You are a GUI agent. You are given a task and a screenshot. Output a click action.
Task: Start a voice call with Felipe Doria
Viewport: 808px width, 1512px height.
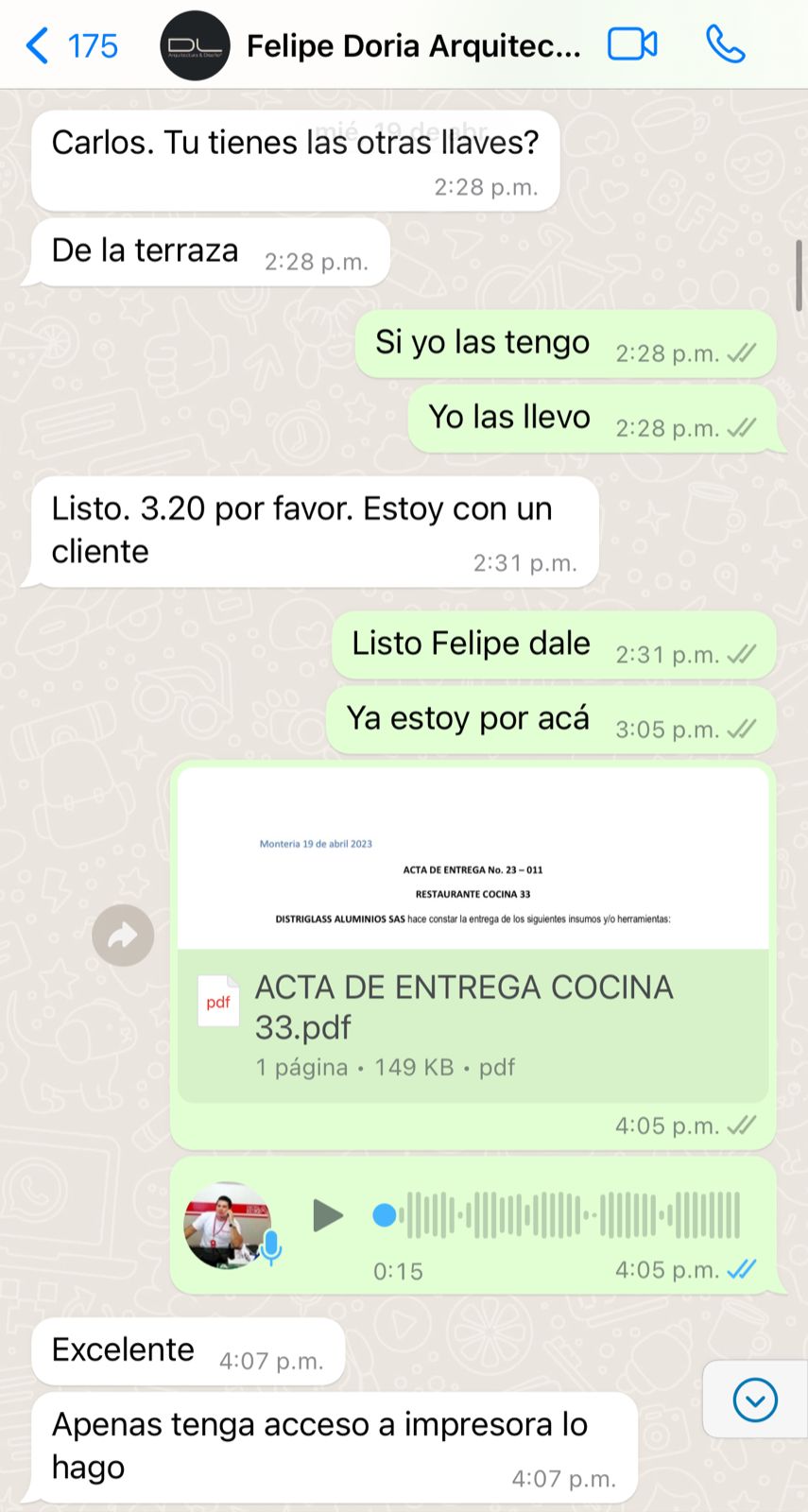pos(725,44)
